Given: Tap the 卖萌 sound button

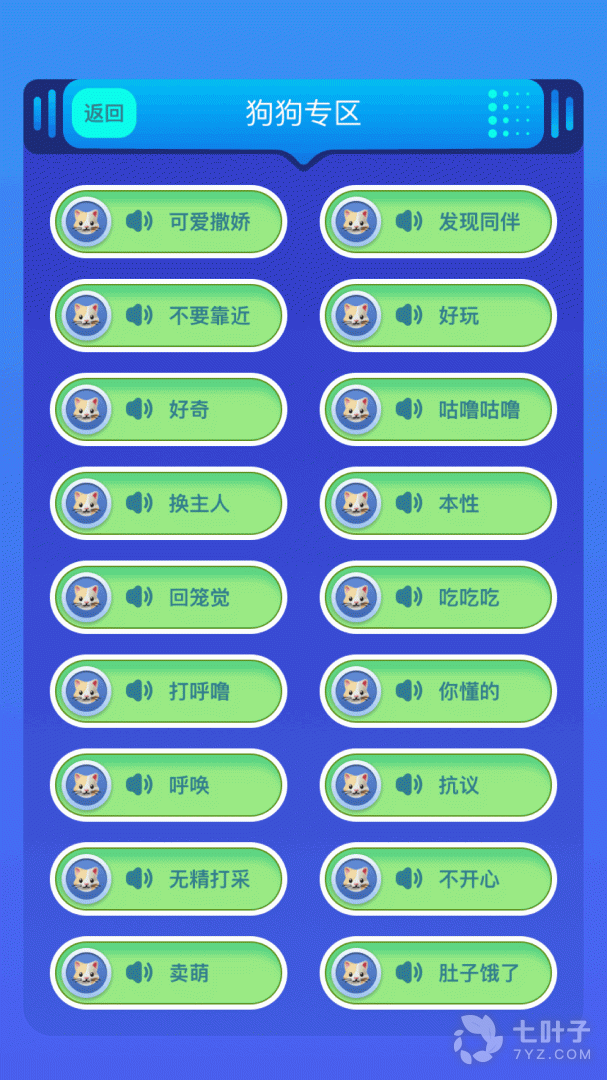Looking at the screenshot, I should (x=169, y=973).
